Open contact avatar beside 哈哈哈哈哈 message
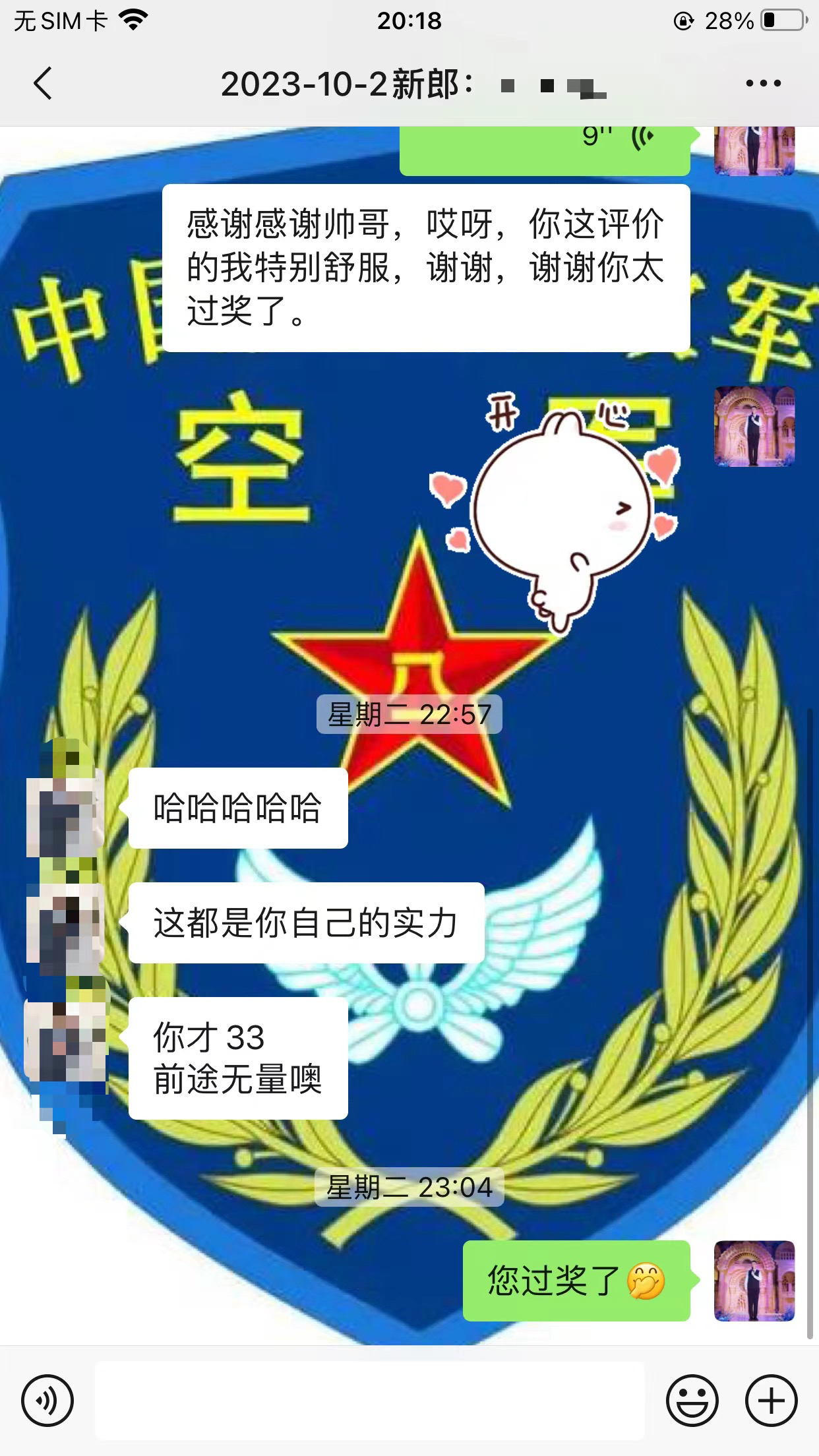 pyautogui.click(x=65, y=808)
